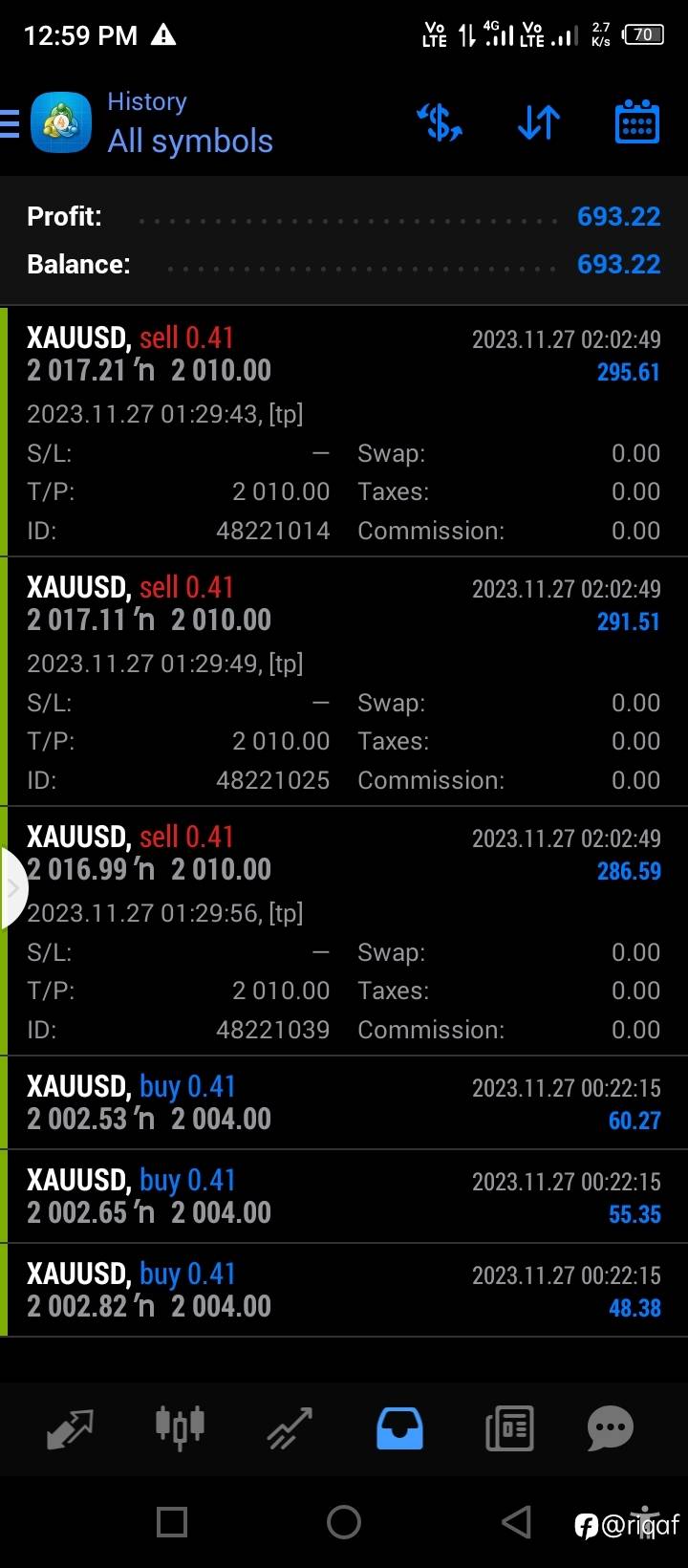Viewport: 688px width, 1568px height.
Task: Expand the buy trade with profit 55.35
Action: [x=344, y=1196]
